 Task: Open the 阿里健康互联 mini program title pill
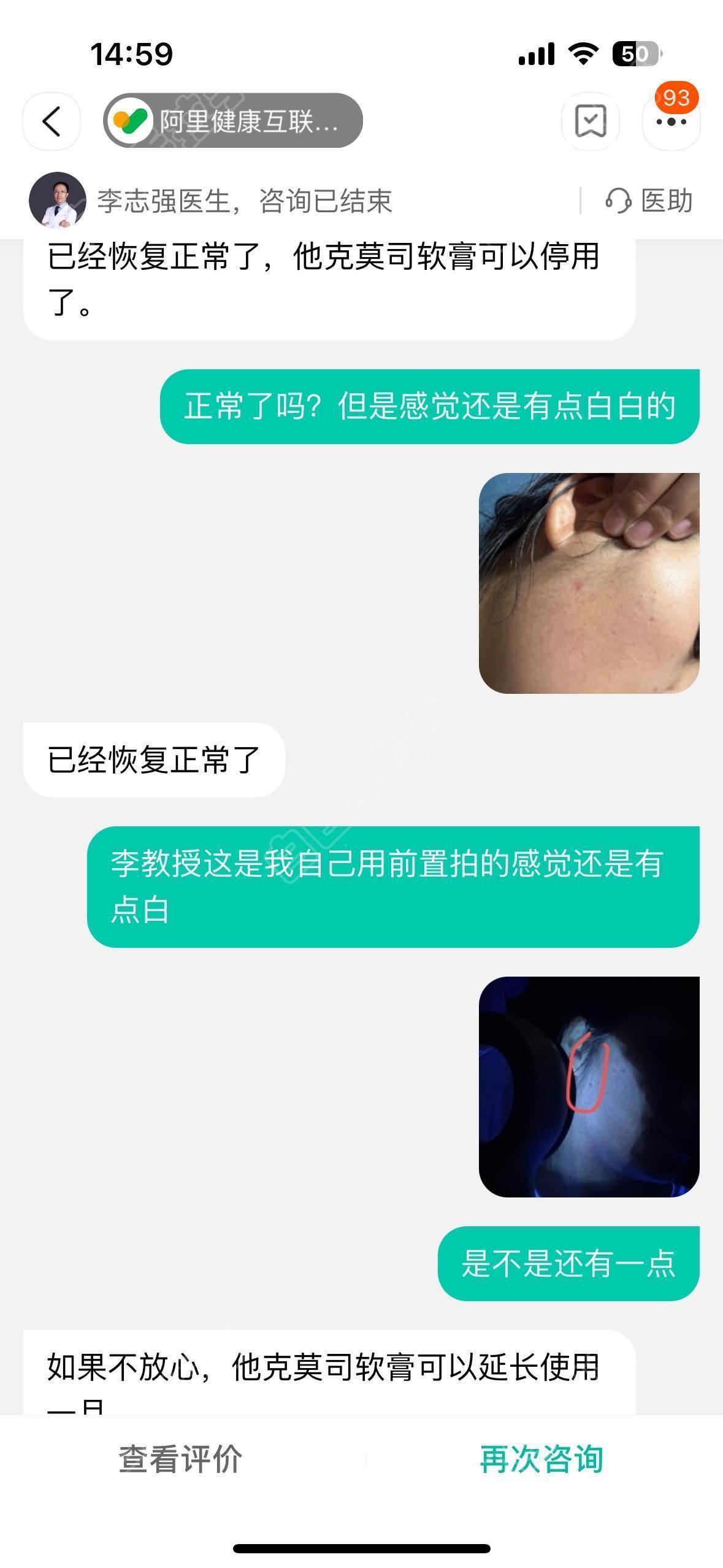pyautogui.click(x=233, y=121)
